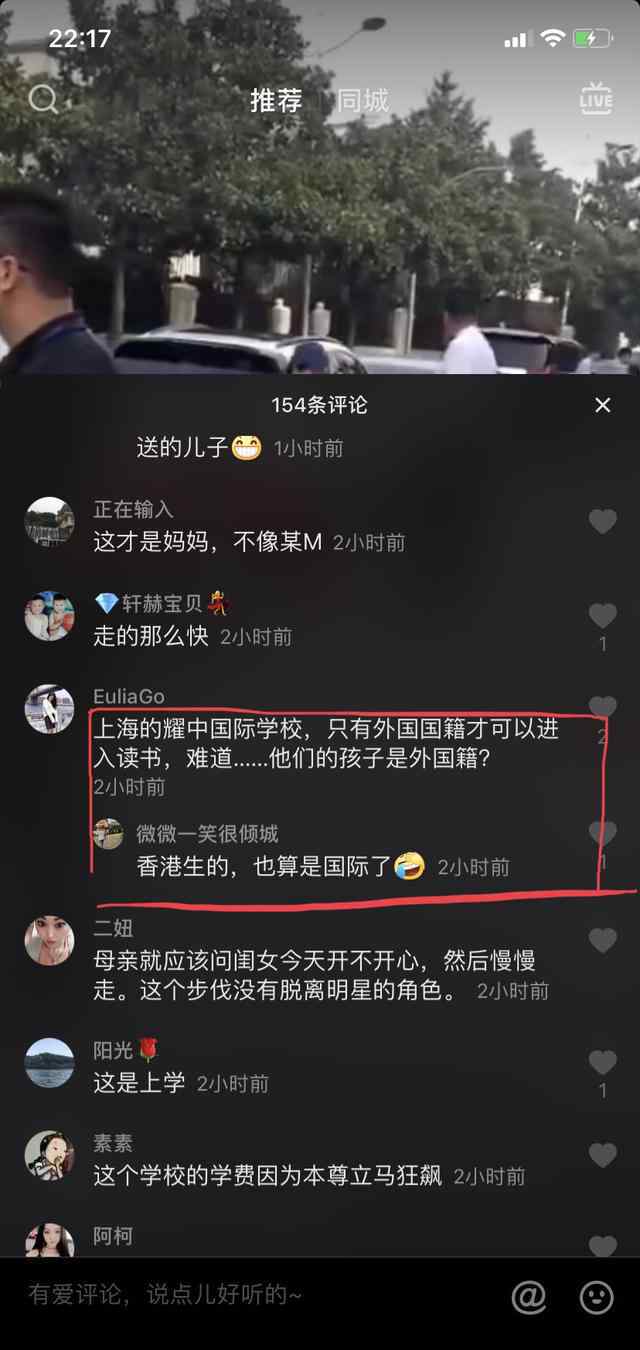The image size is (640, 1350).
Task: Like EuliaGo's comment about 耀中国际学校
Action: point(602,707)
